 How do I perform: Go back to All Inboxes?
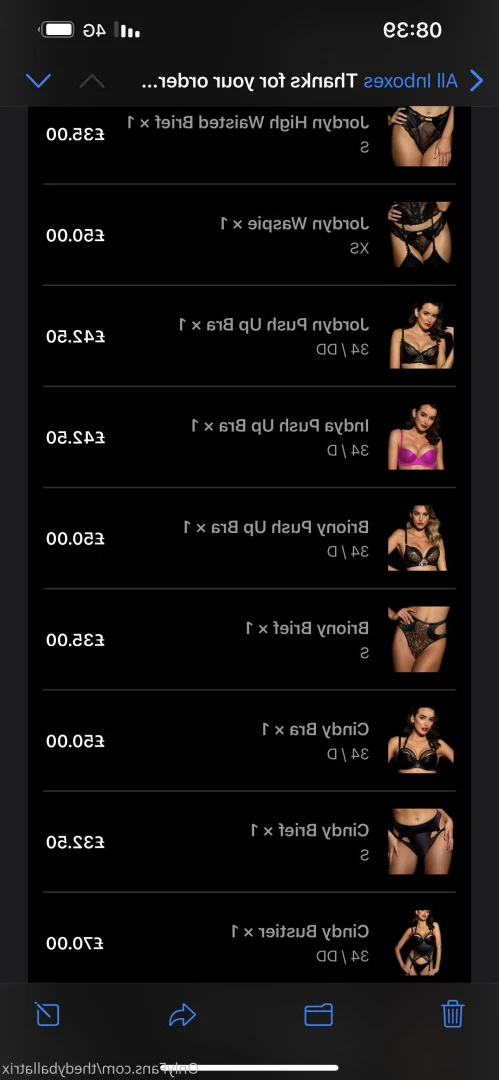click(x=423, y=81)
